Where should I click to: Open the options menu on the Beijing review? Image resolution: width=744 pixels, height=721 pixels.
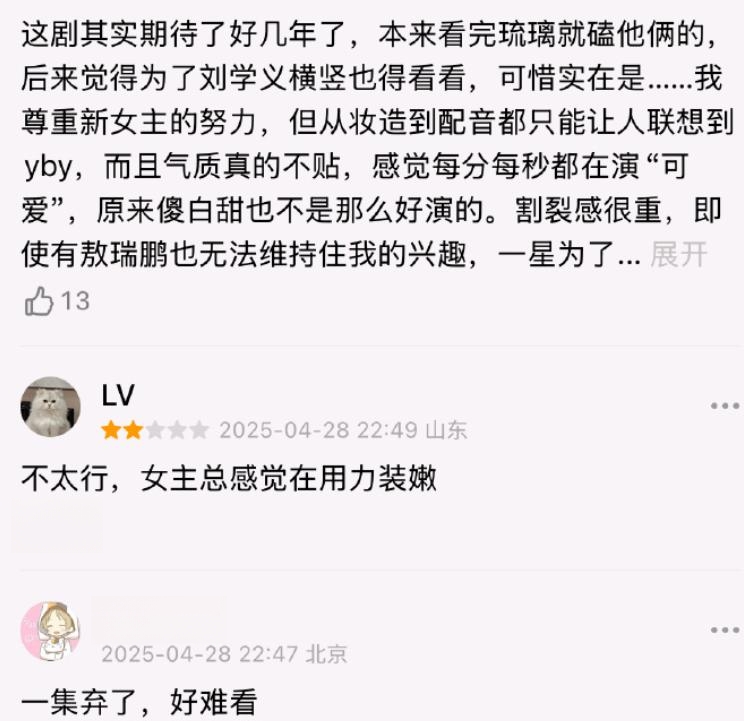724,630
